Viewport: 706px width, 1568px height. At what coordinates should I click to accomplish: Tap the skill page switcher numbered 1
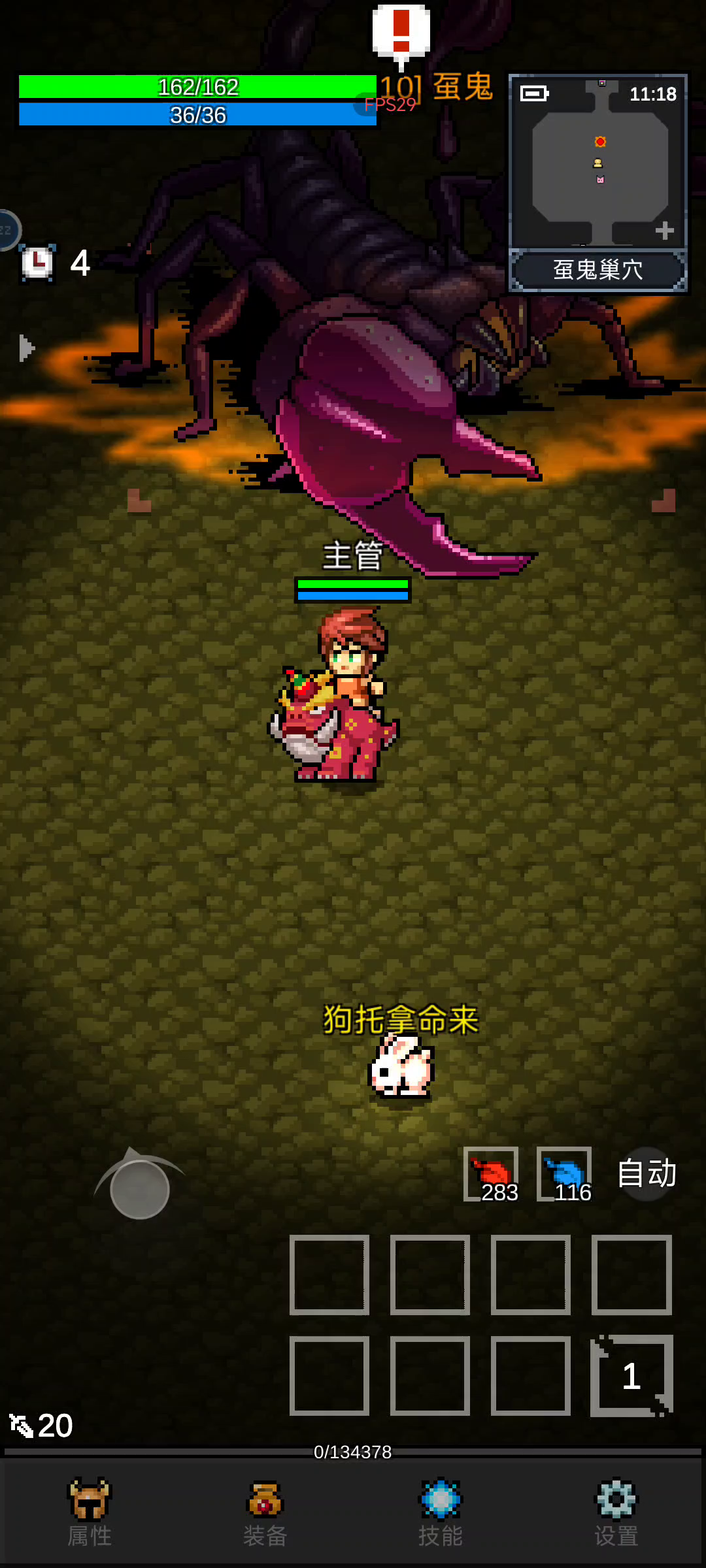pyautogui.click(x=631, y=1375)
